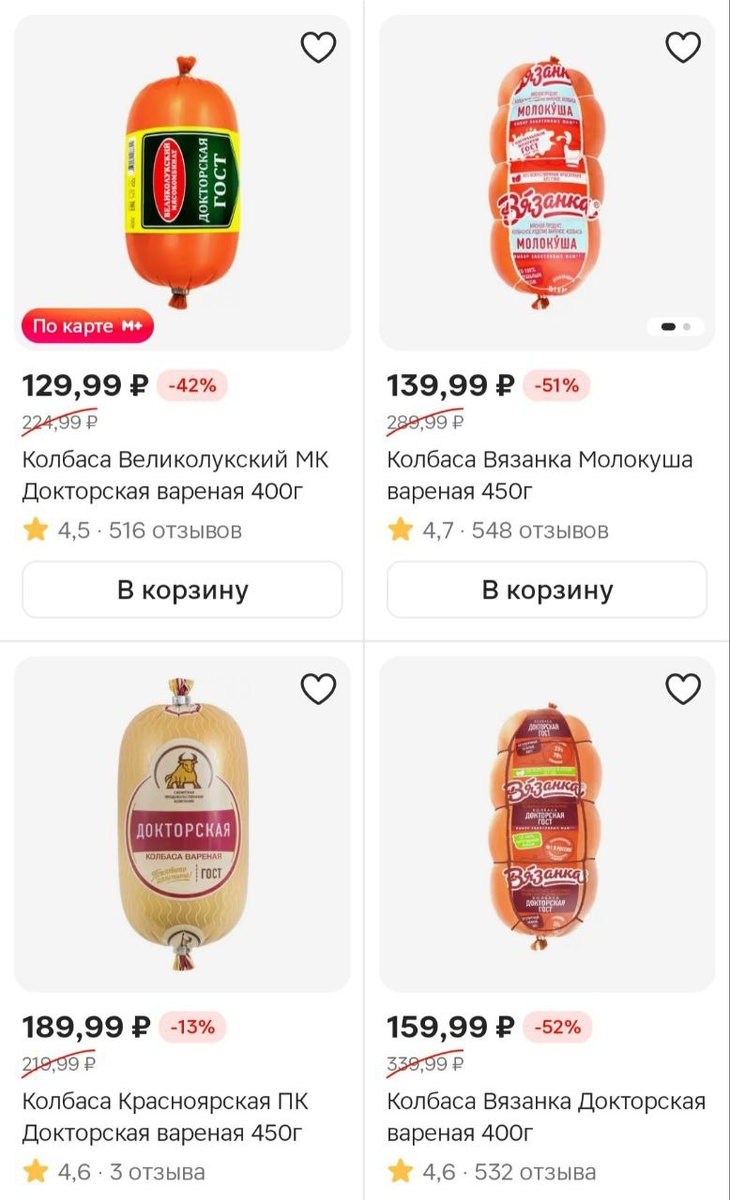This screenshot has height=1200, width=730.
Task: Select the second carousel dot on Молокуша card
Action: coord(686,327)
